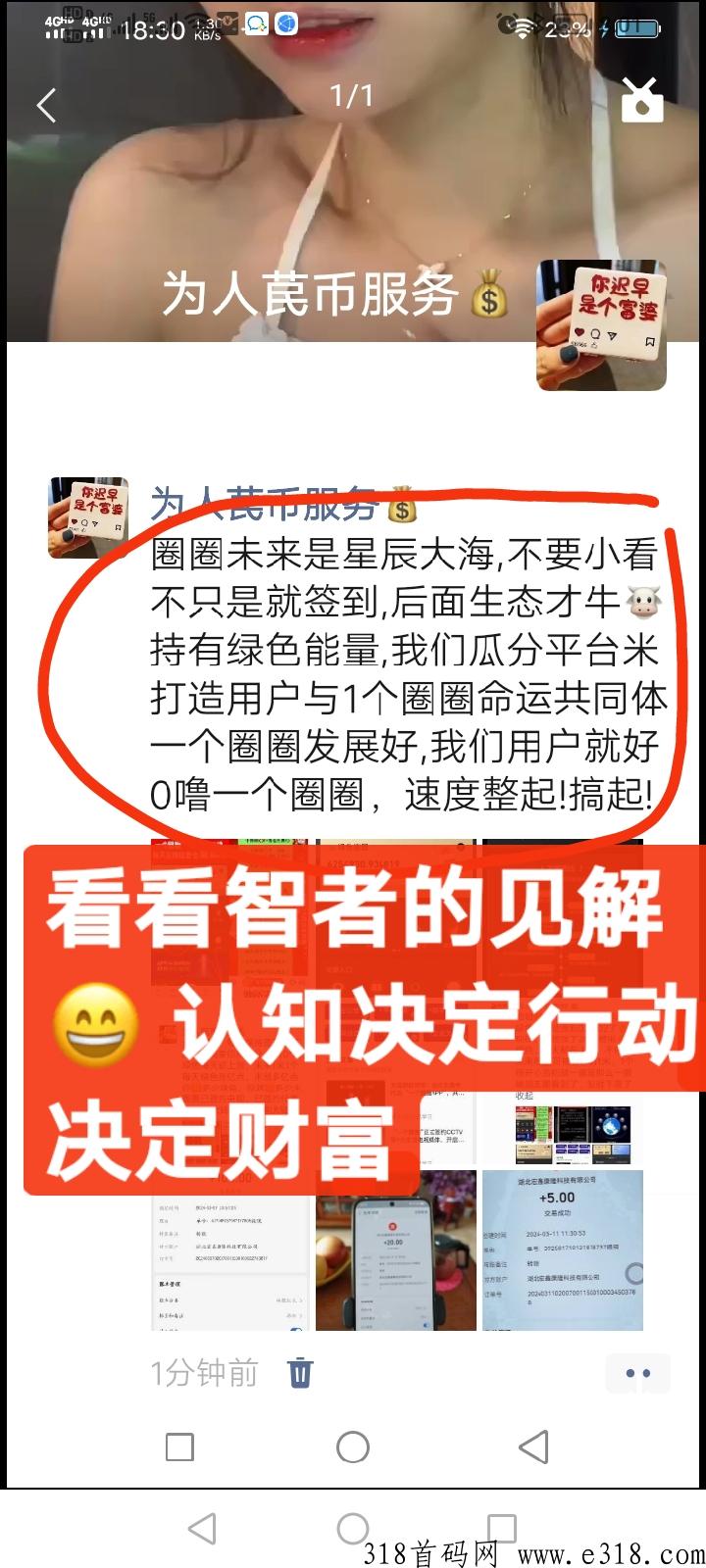Open the two-dot like and comment button
The image size is (706, 1568).
tap(638, 1373)
